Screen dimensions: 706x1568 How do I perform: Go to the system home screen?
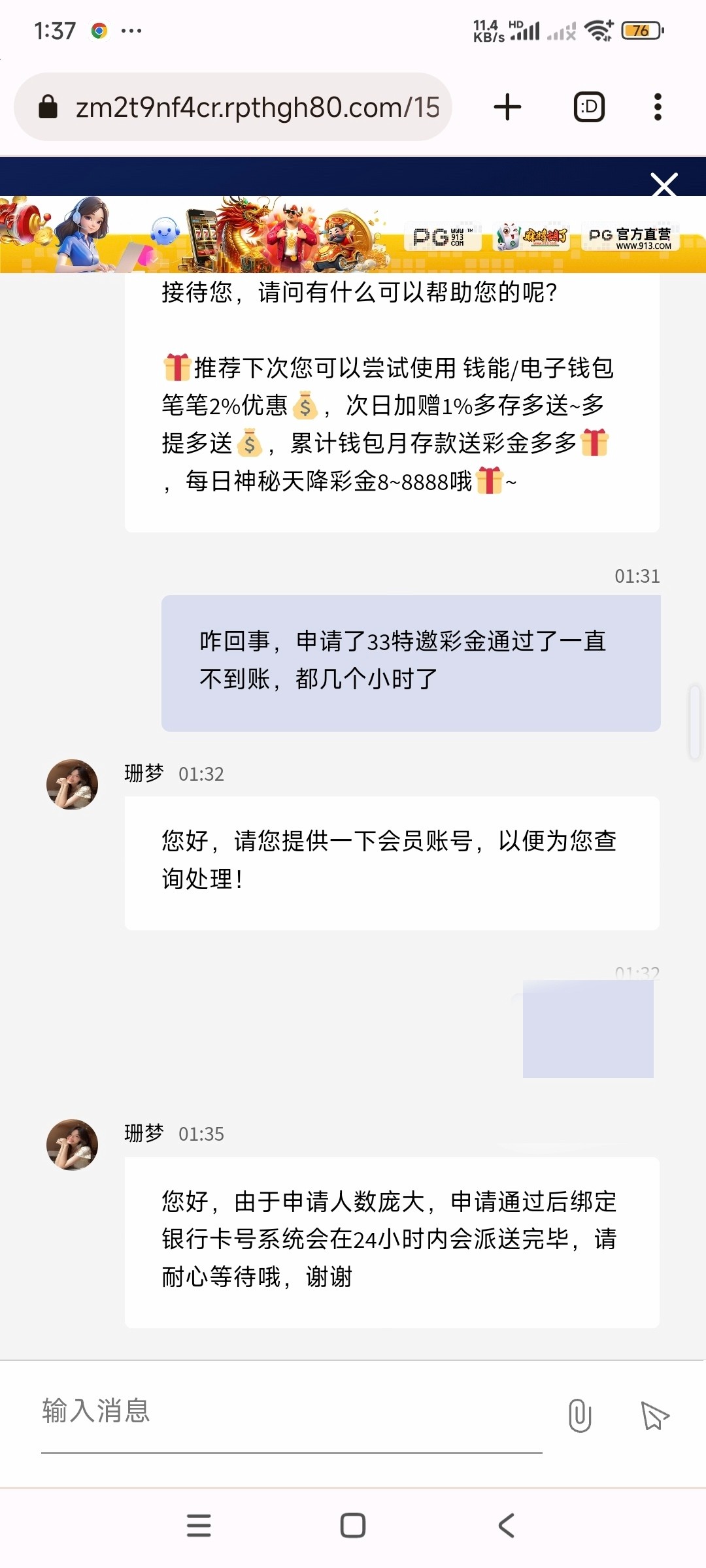353,1526
